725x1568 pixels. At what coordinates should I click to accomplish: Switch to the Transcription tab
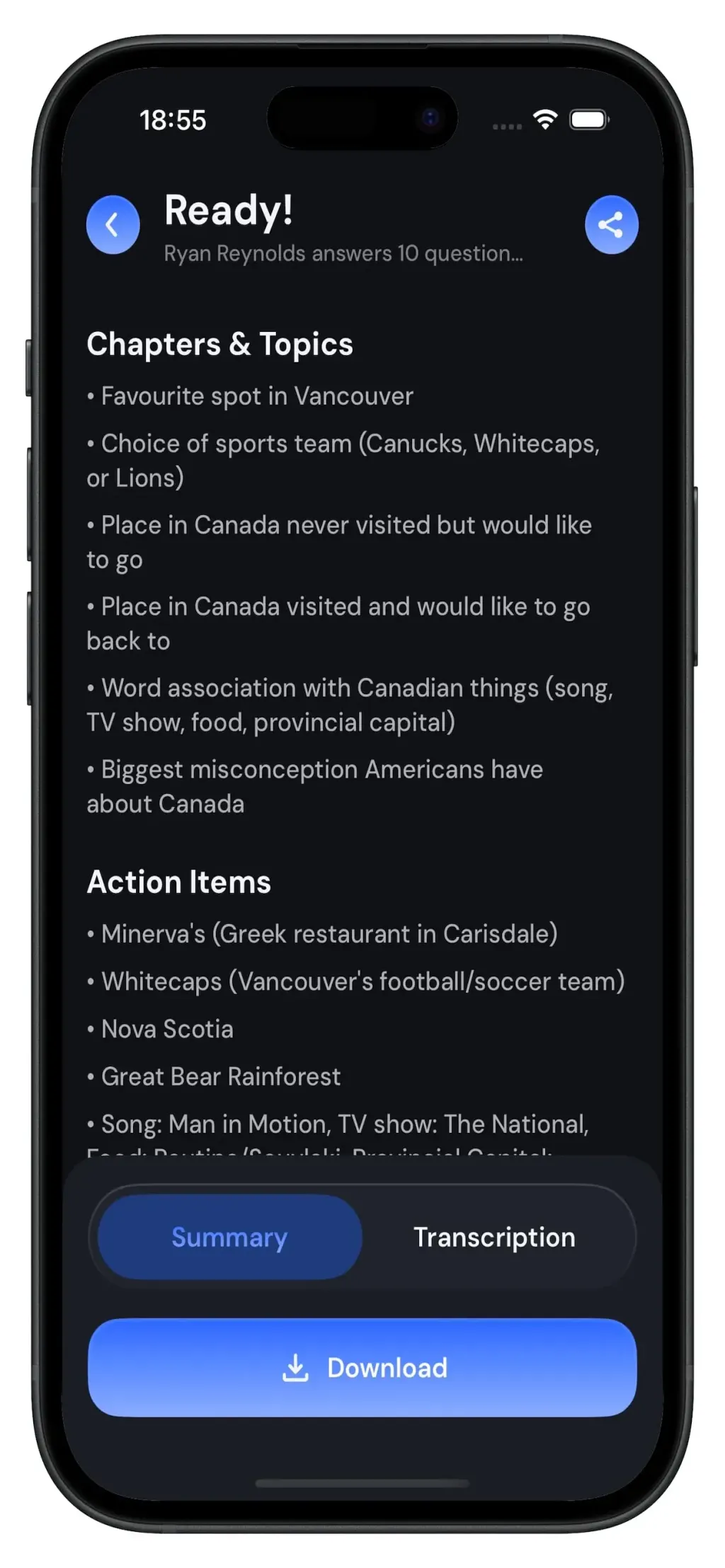coord(494,1237)
